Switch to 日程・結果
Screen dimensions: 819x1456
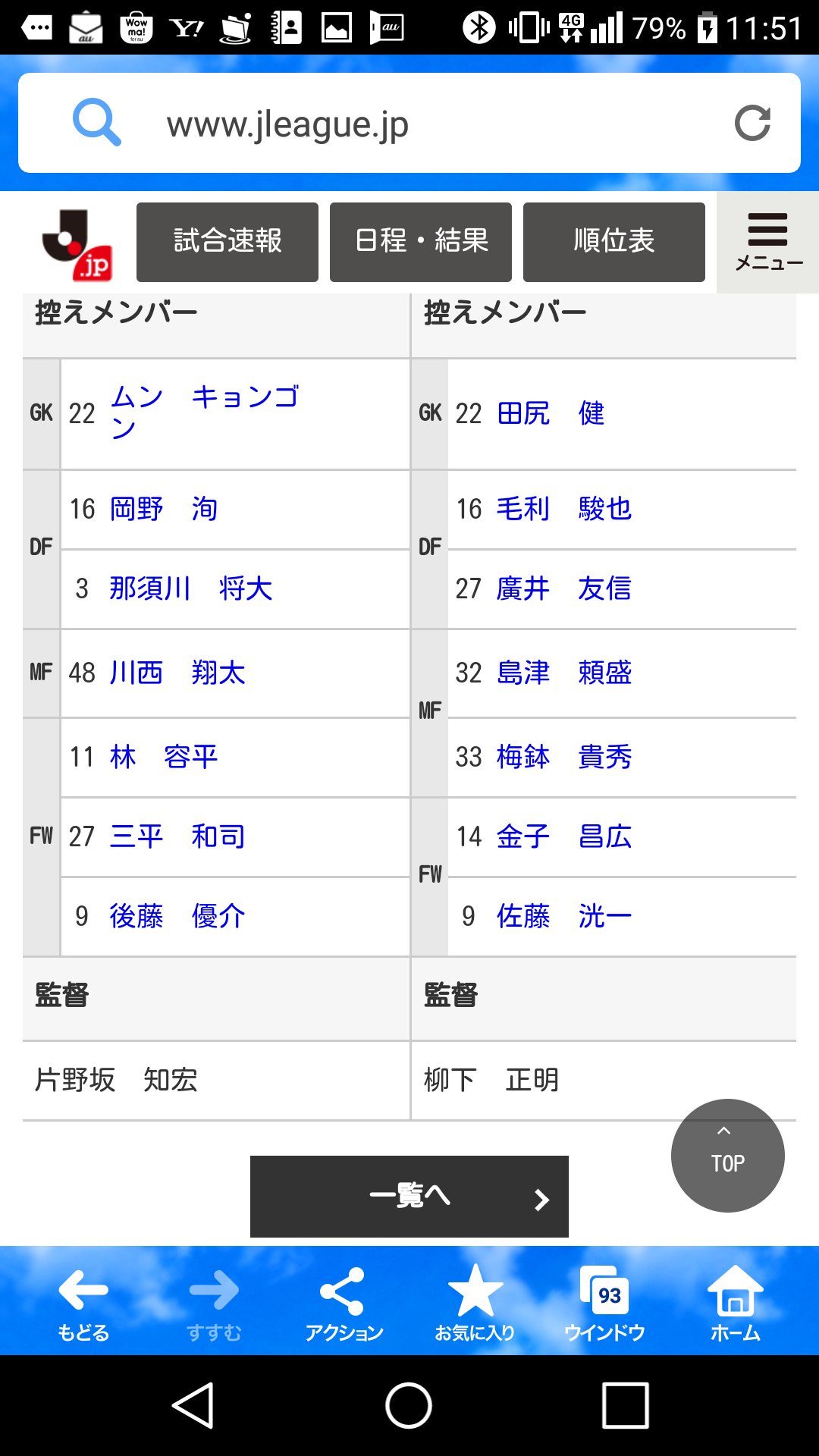click(421, 242)
